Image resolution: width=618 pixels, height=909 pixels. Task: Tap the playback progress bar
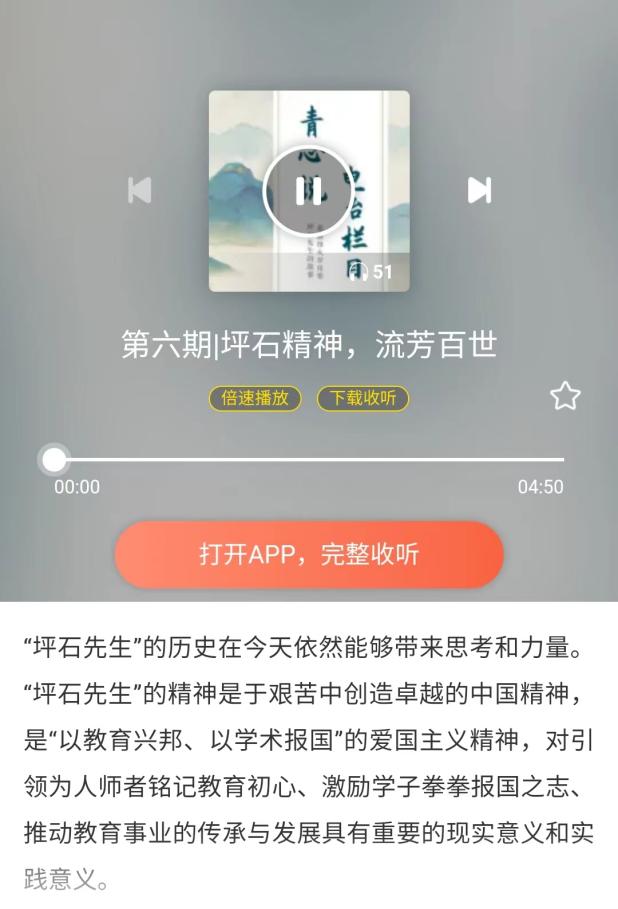(x=310, y=460)
